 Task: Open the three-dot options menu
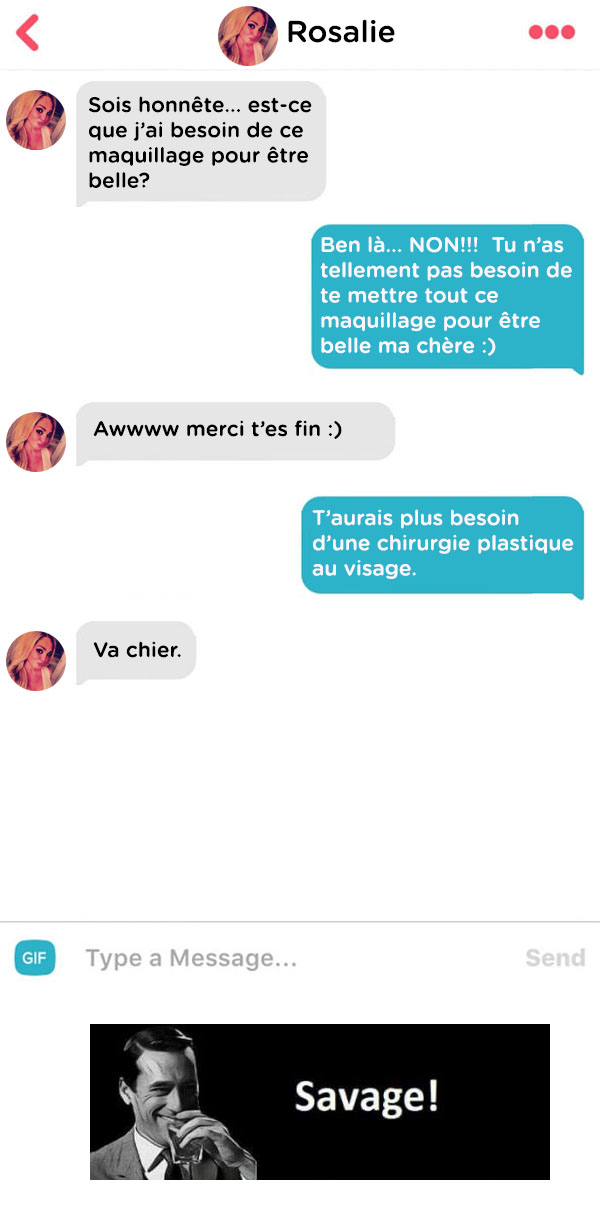[552, 32]
